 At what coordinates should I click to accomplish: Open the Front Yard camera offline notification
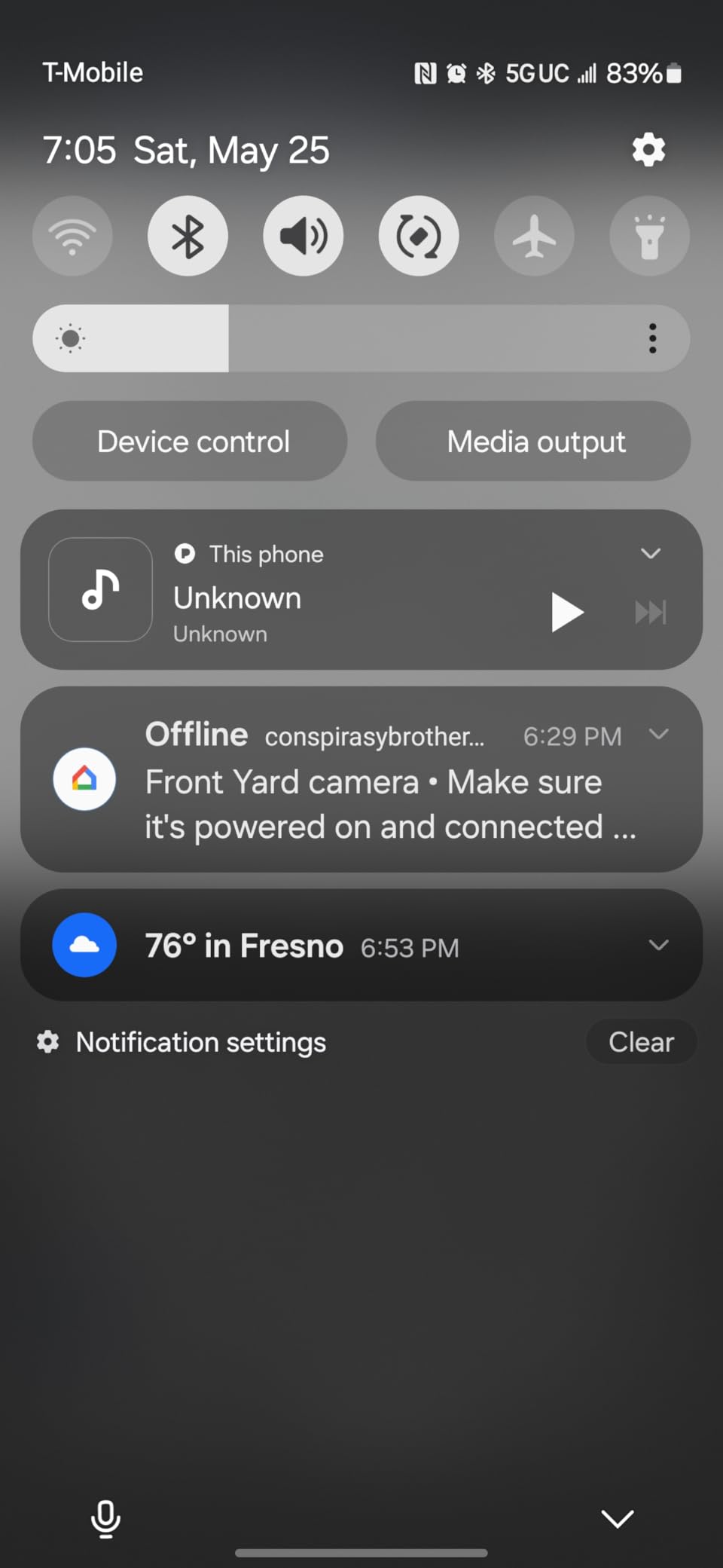pyautogui.click(x=377, y=803)
